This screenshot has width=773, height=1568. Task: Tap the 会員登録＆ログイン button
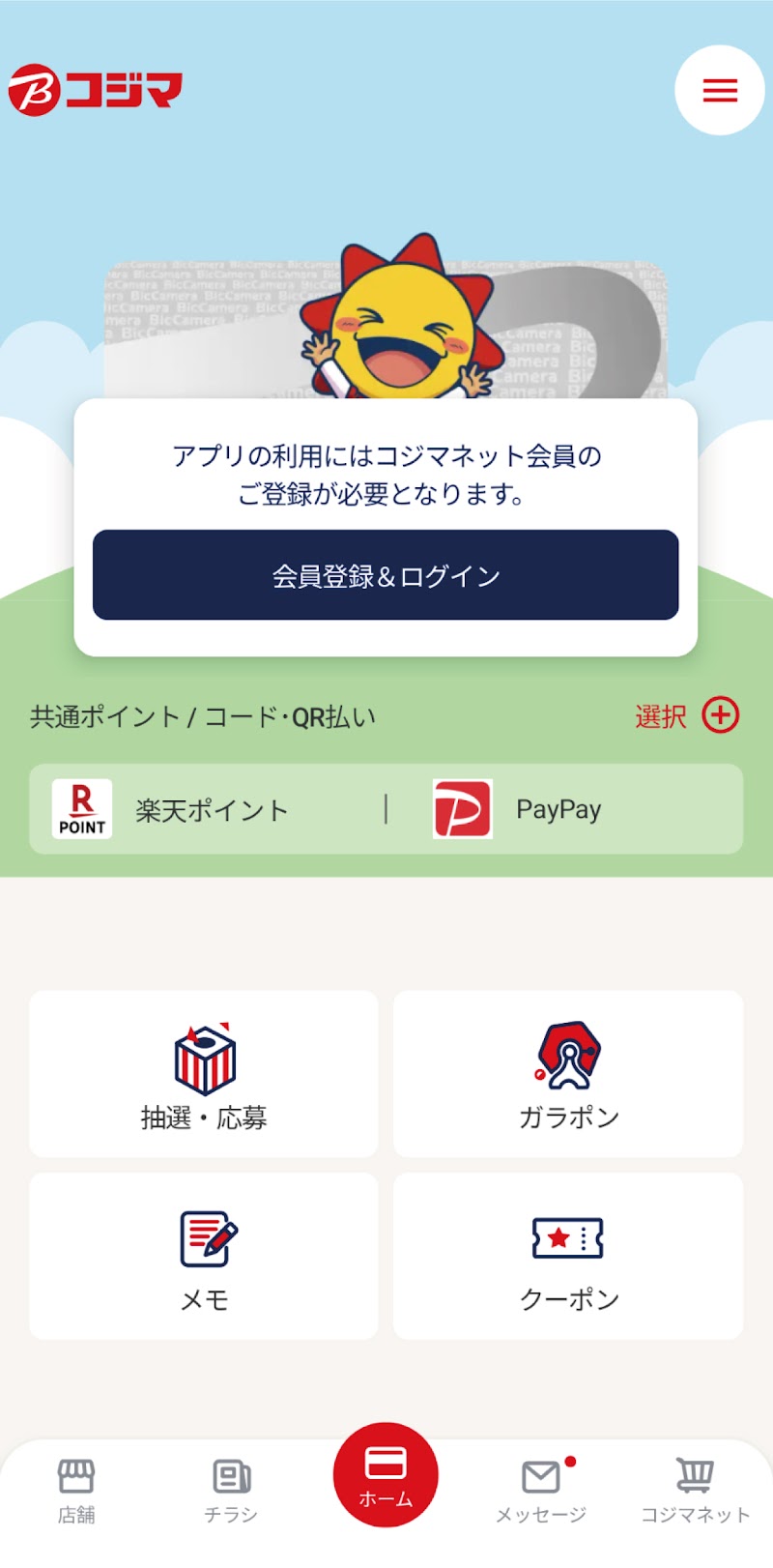(x=386, y=575)
